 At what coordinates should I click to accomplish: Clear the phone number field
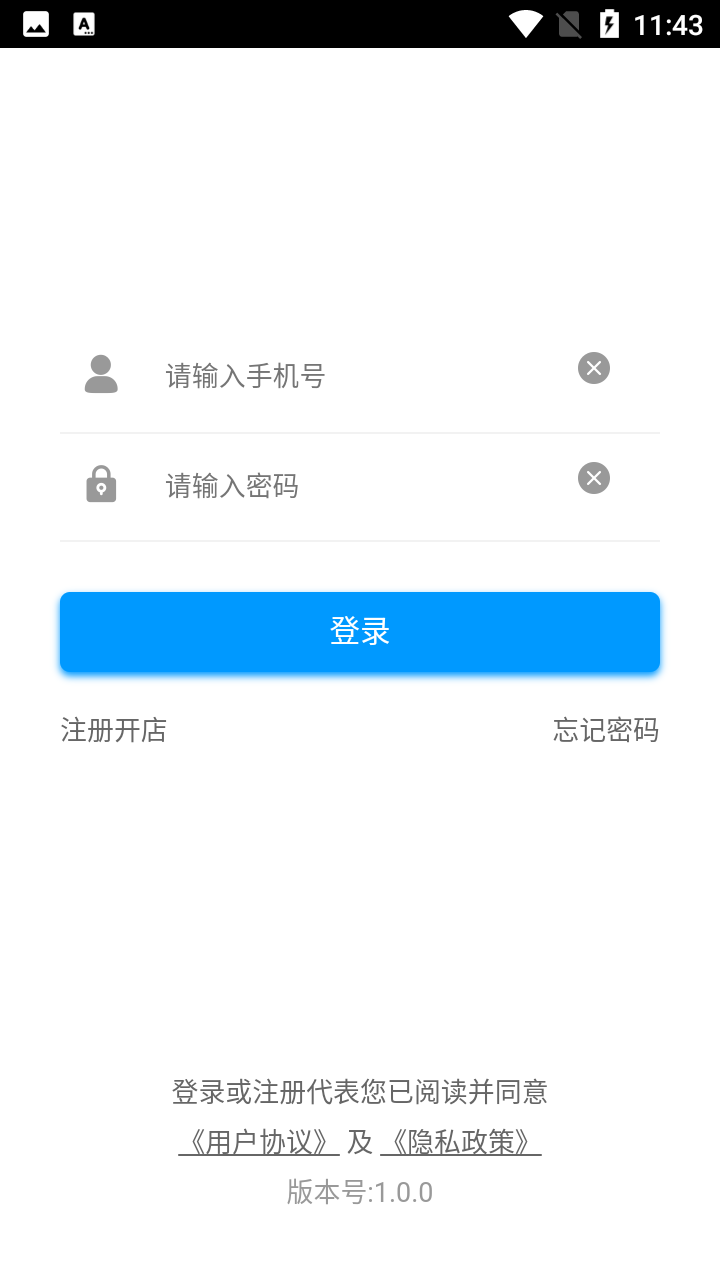(x=594, y=368)
